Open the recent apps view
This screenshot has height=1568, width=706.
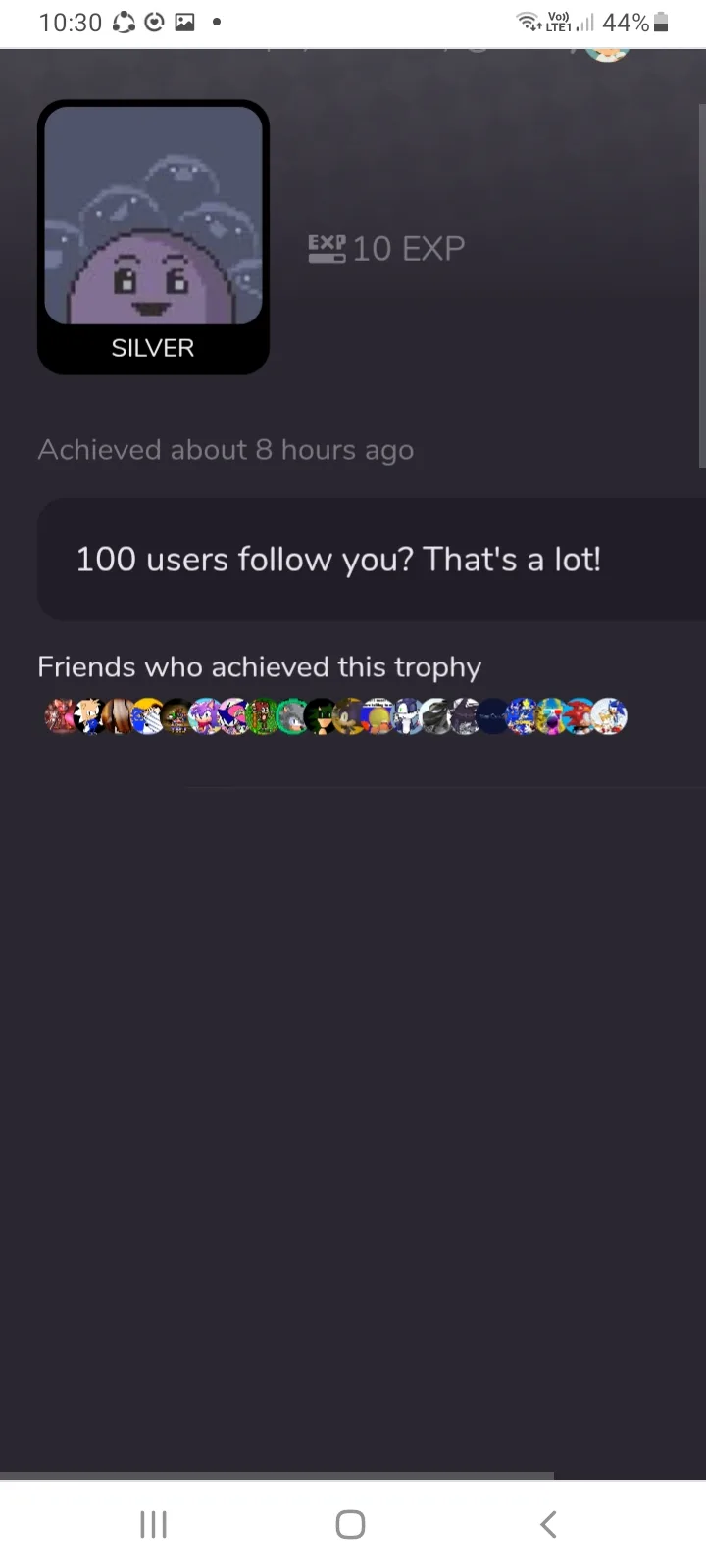pyautogui.click(x=153, y=1524)
